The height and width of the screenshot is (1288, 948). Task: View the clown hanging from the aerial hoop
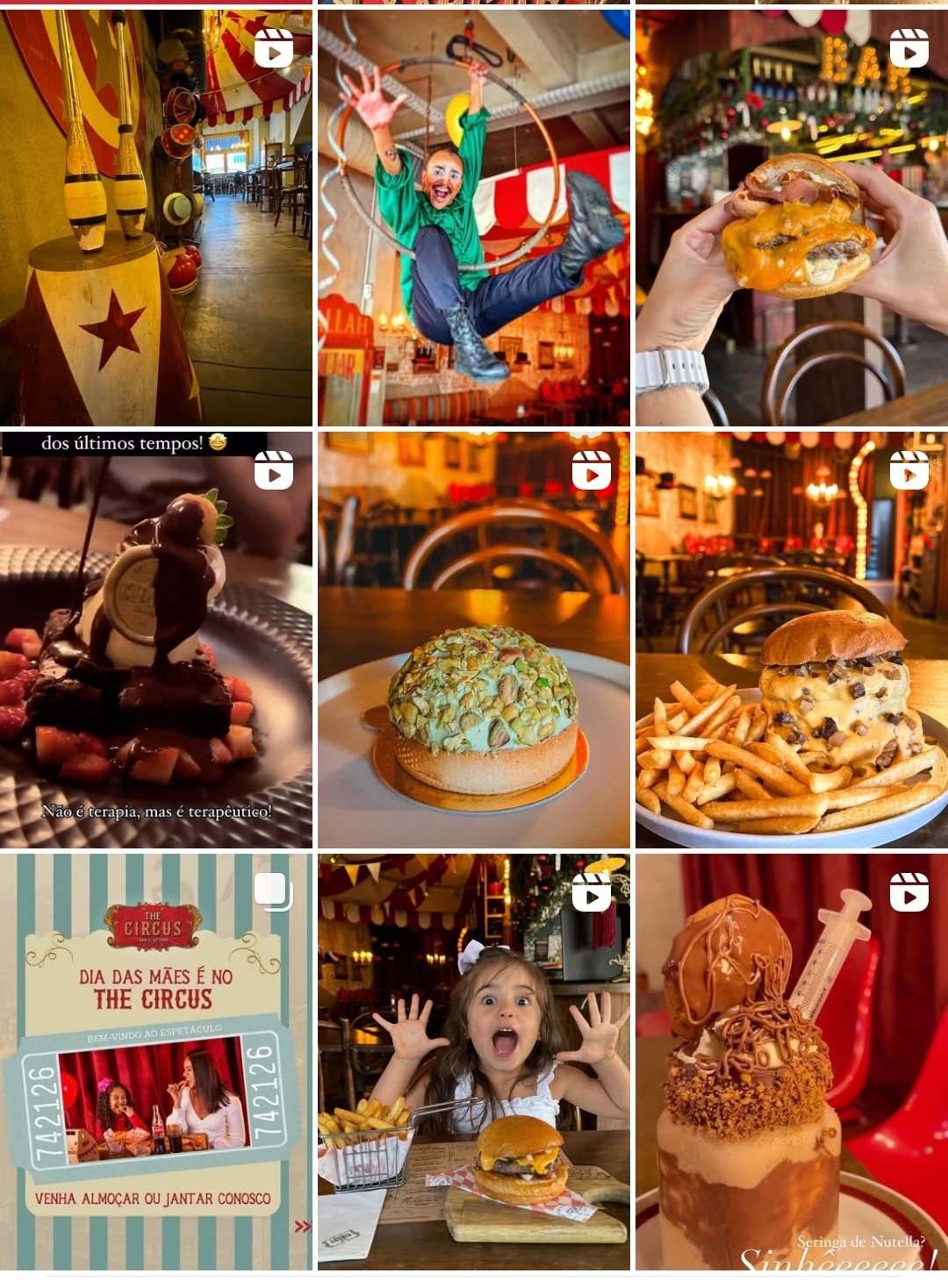click(474, 218)
